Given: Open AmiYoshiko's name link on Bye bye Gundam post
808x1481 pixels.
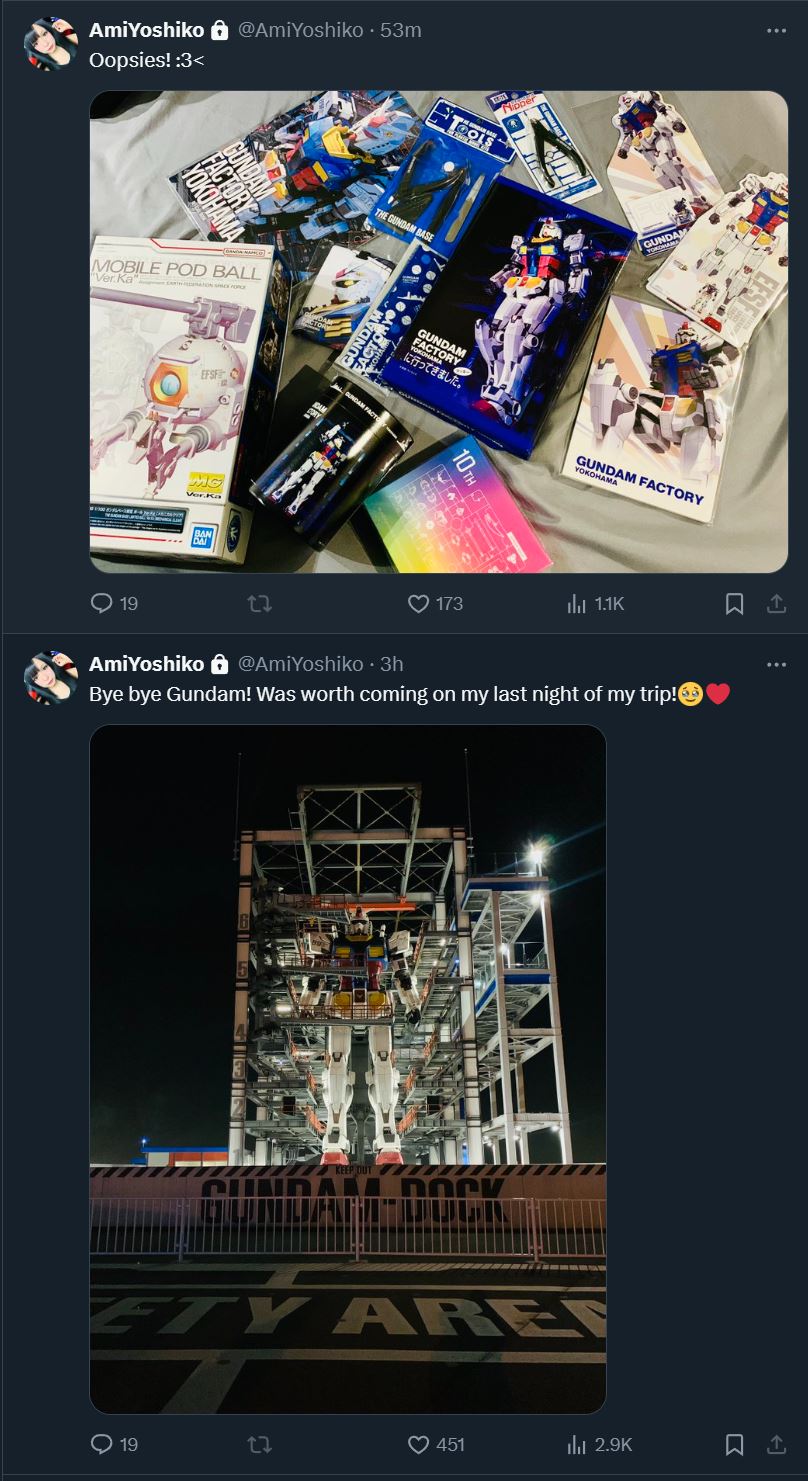Looking at the screenshot, I should (146, 664).
